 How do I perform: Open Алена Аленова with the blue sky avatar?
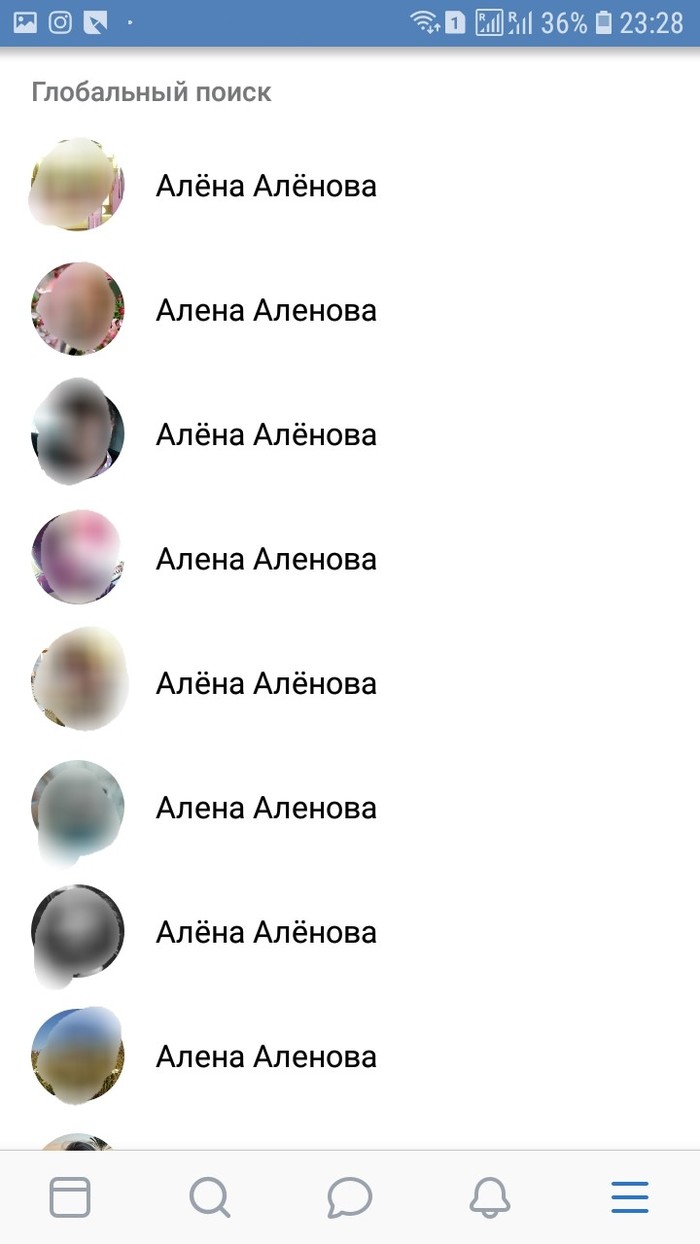point(350,1056)
